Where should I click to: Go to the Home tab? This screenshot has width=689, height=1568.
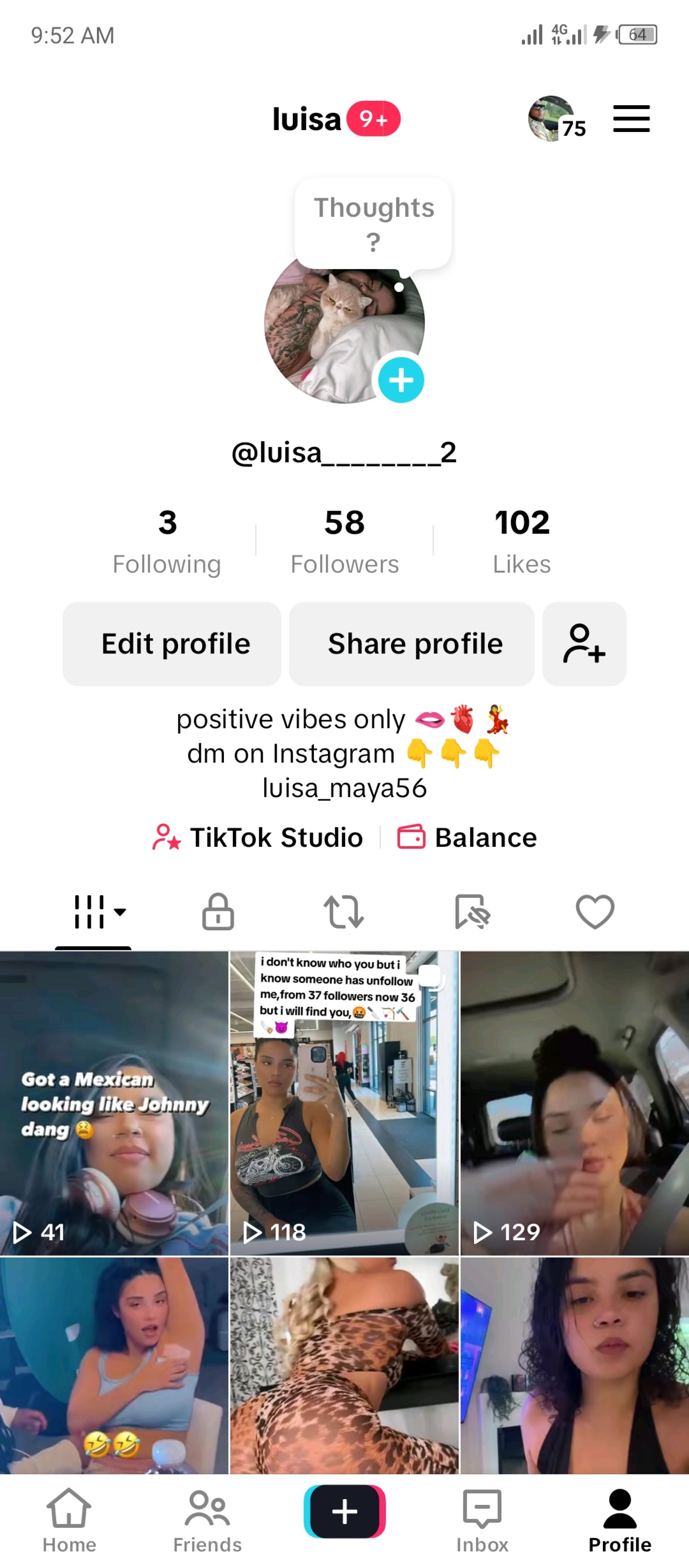[x=69, y=1521]
